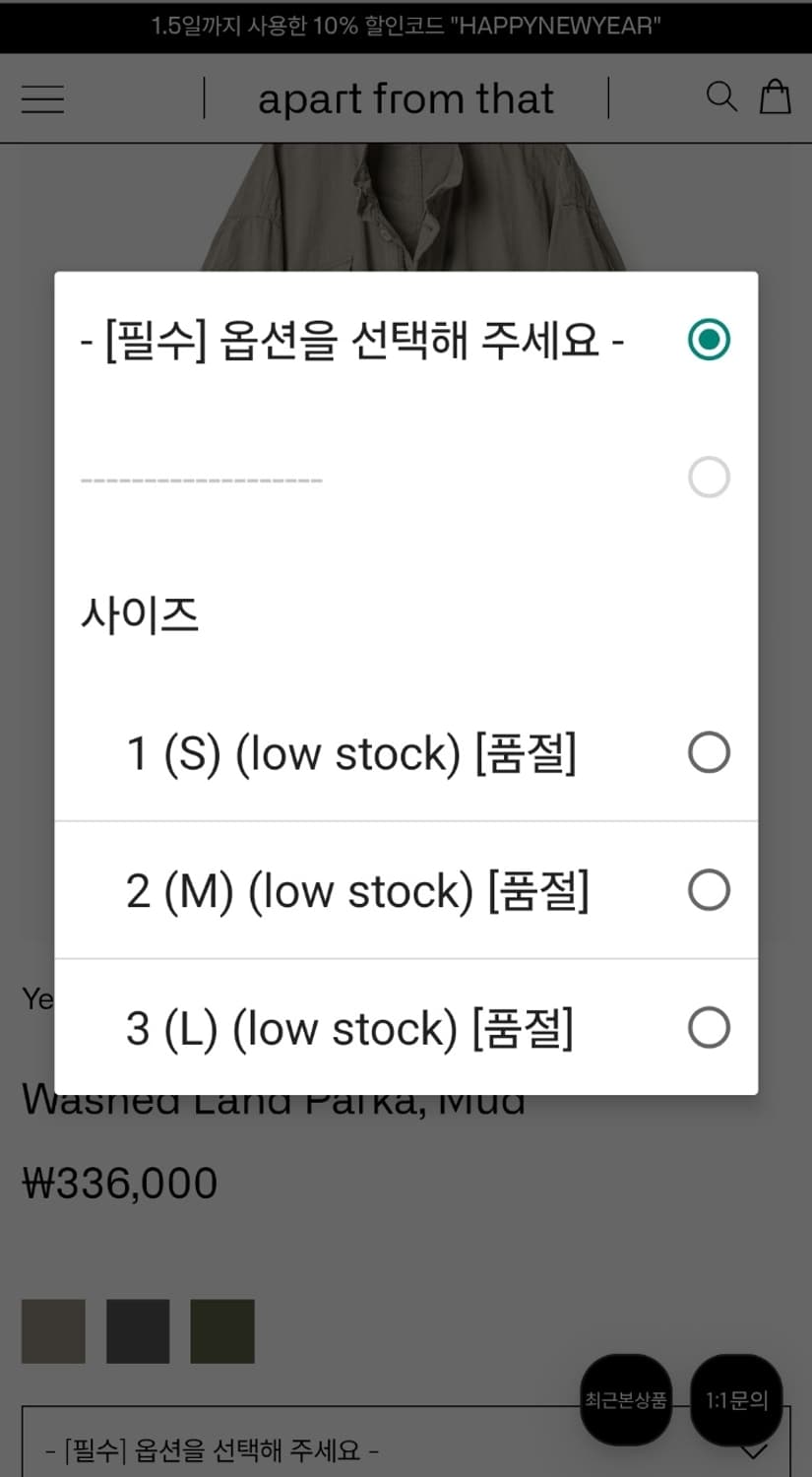Open the 1:1문의 inquiry button

737,1397
